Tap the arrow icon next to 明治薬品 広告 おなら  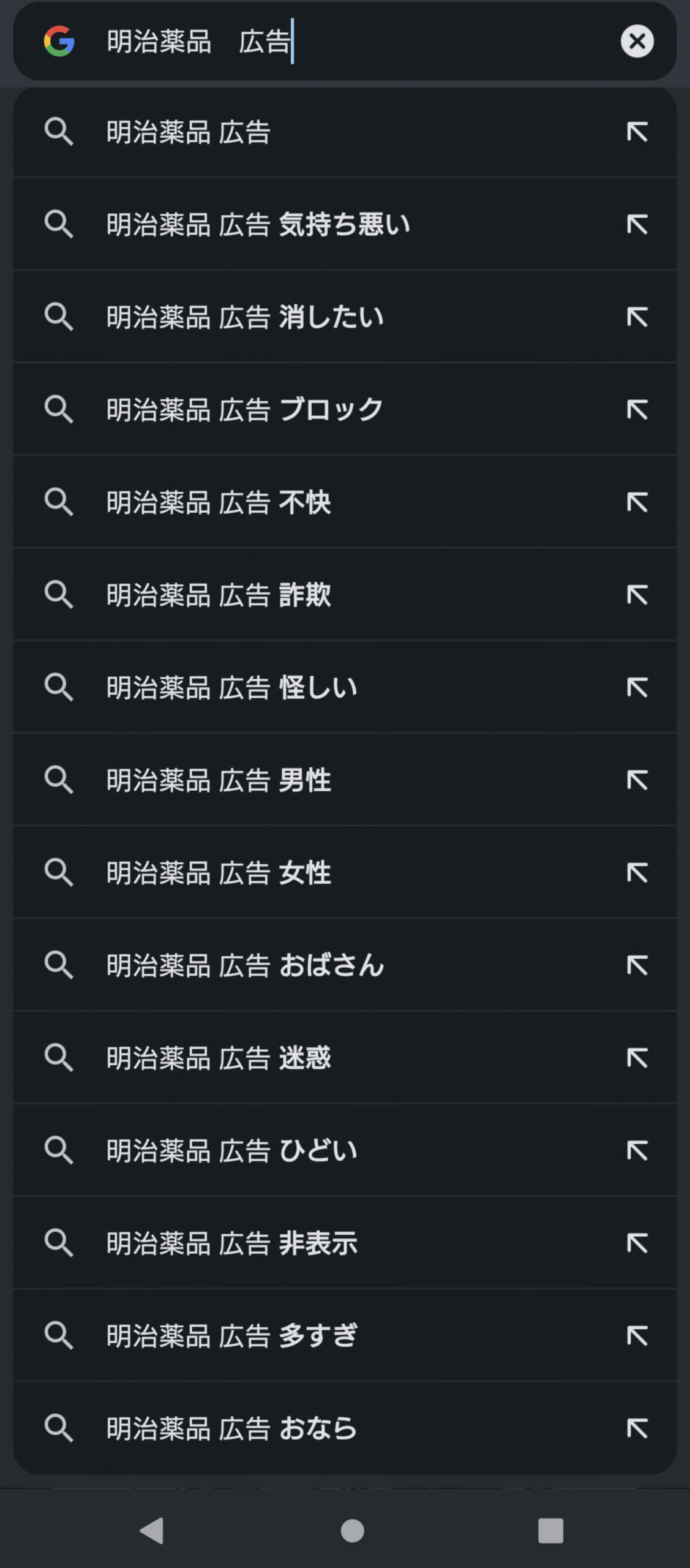tap(637, 1428)
